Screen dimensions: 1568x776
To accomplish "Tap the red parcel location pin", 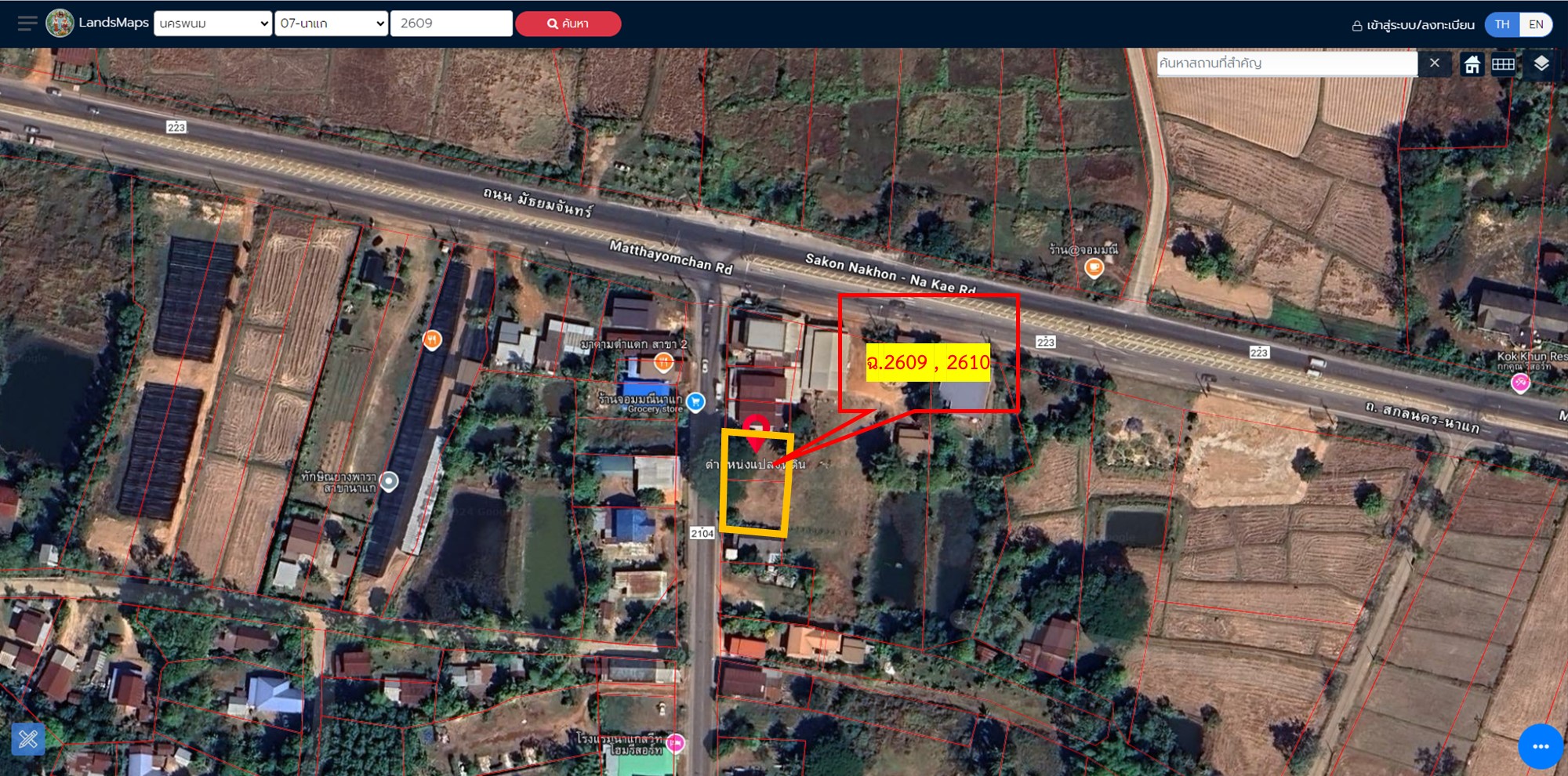I will (756, 433).
